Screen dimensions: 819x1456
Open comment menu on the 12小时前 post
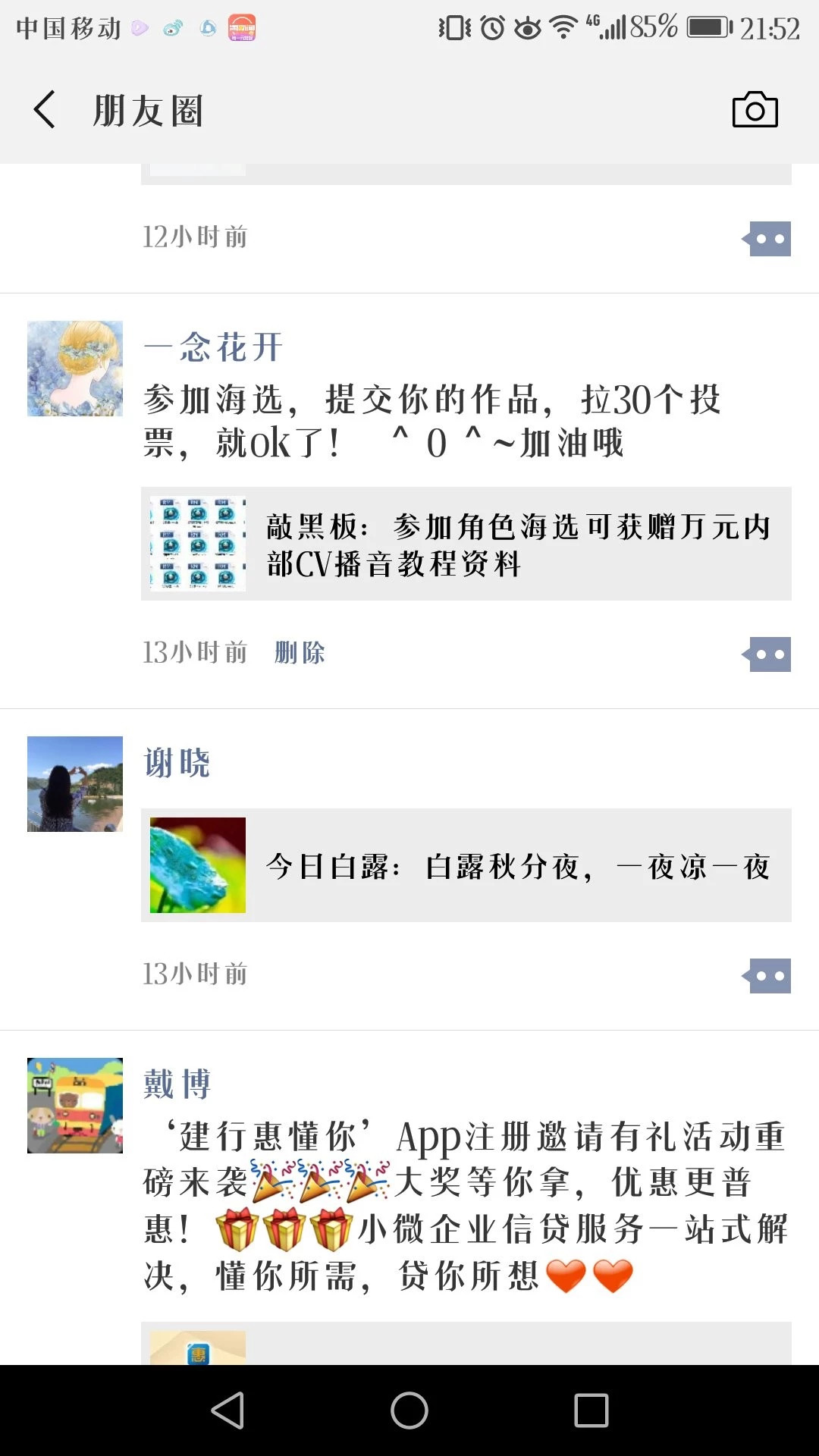767,239
